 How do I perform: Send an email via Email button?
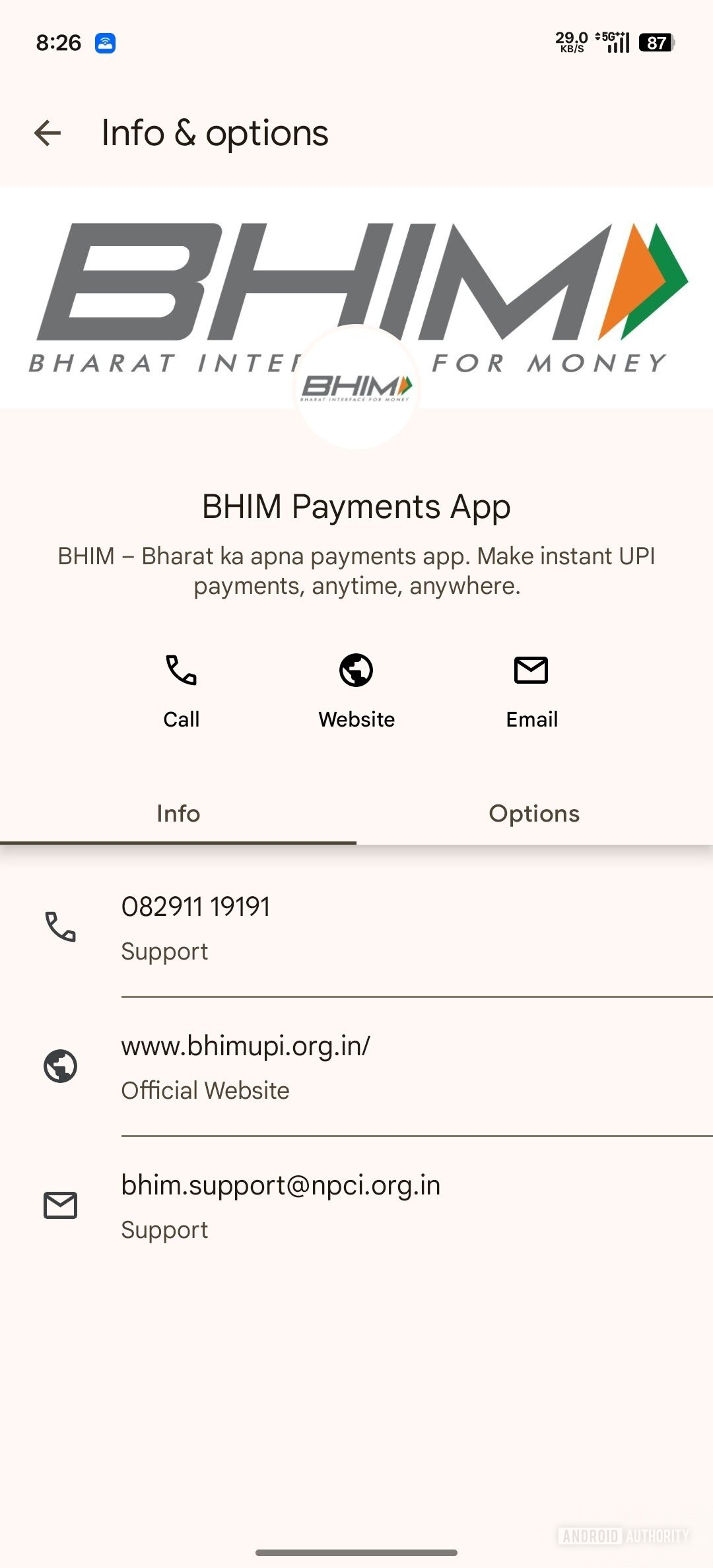click(531, 690)
